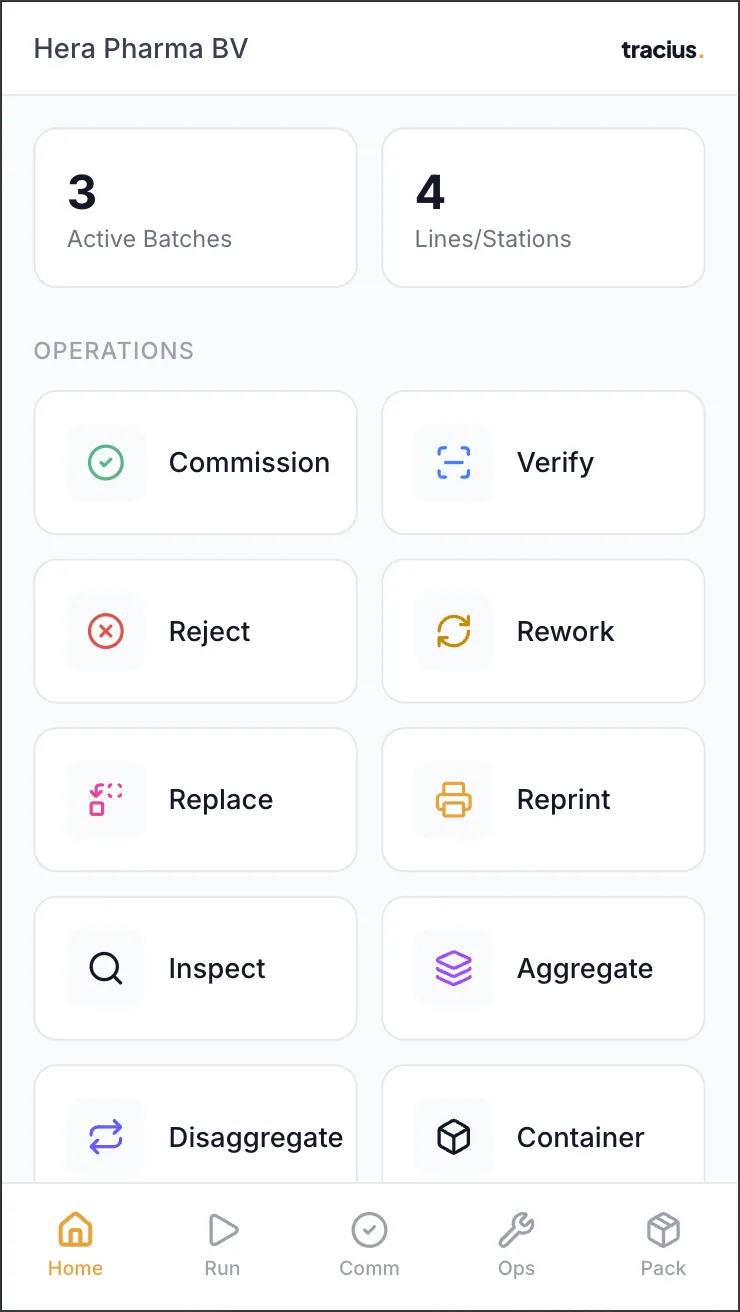The image size is (740, 1312).
Task: Open the Reprint printer icon
Action: [452, 799]
